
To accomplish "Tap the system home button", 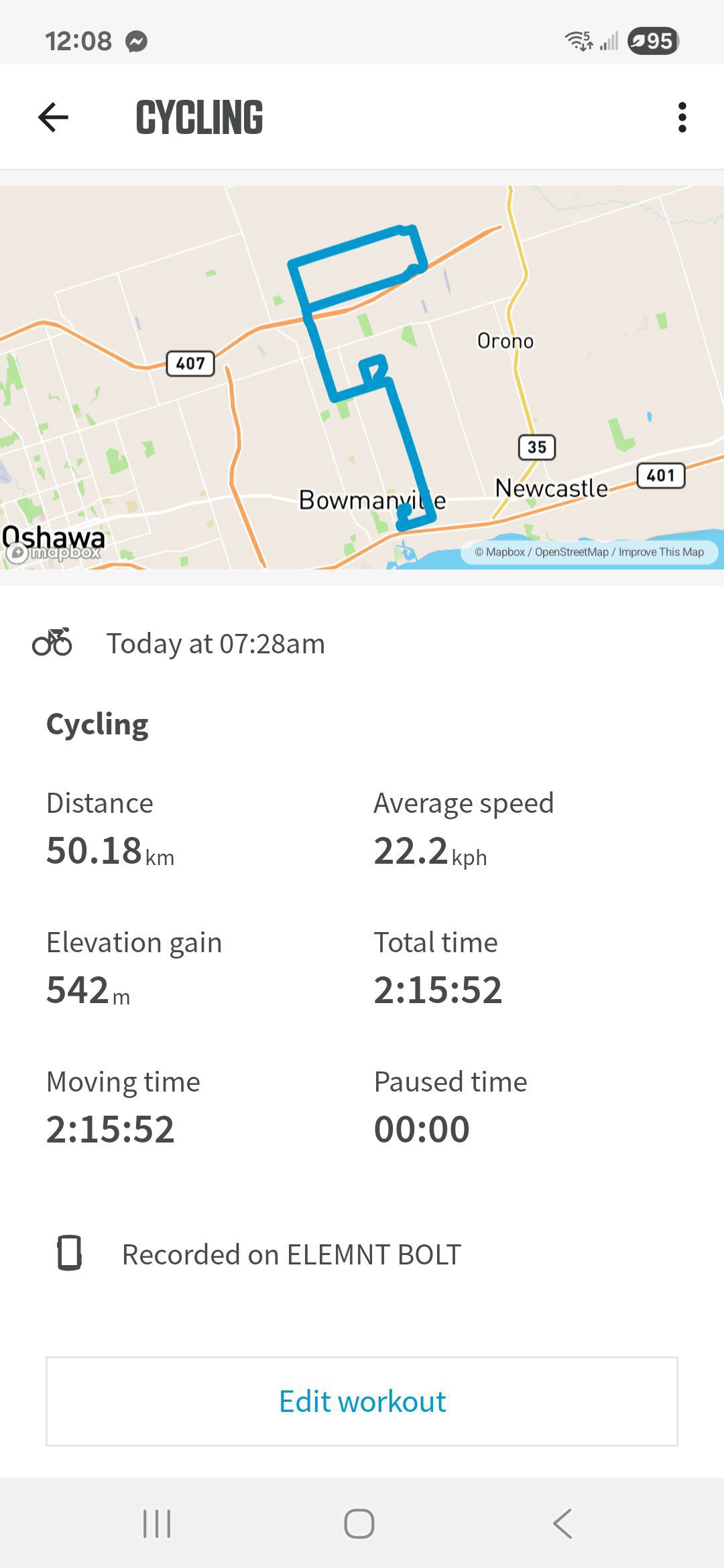I will click(359, 1523).
